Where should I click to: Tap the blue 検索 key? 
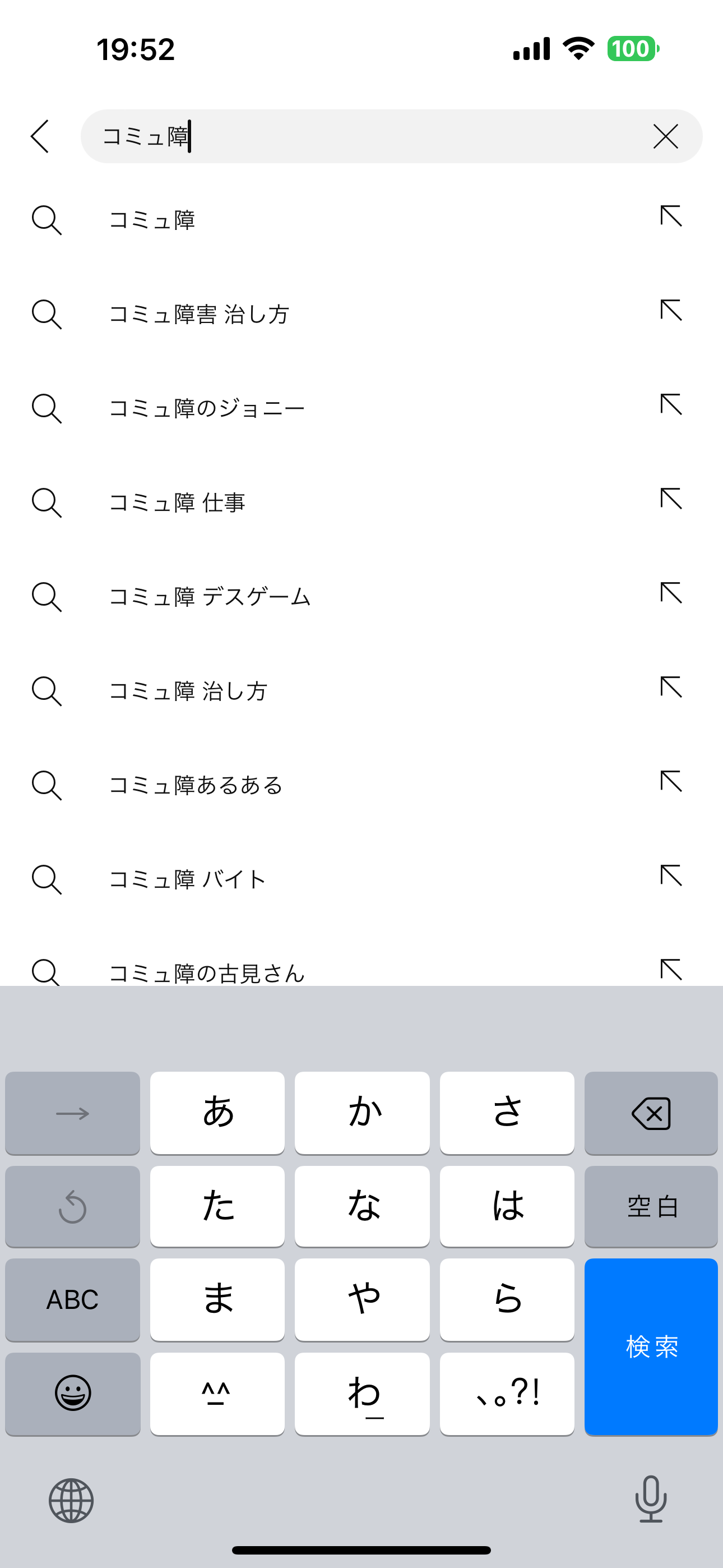click(x=651, y=1346)
